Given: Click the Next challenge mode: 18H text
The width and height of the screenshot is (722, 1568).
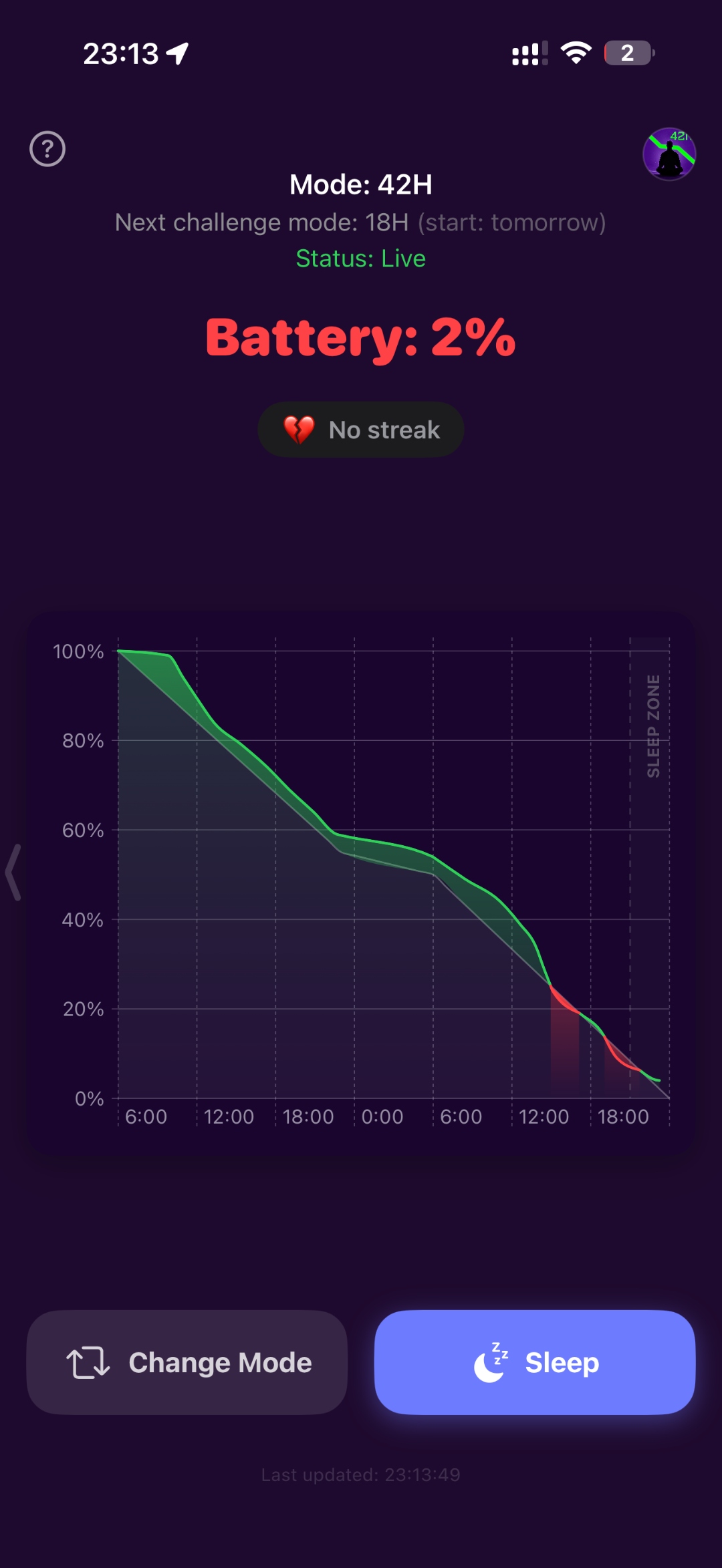Looking at the screenshot, I should (361, 222).
